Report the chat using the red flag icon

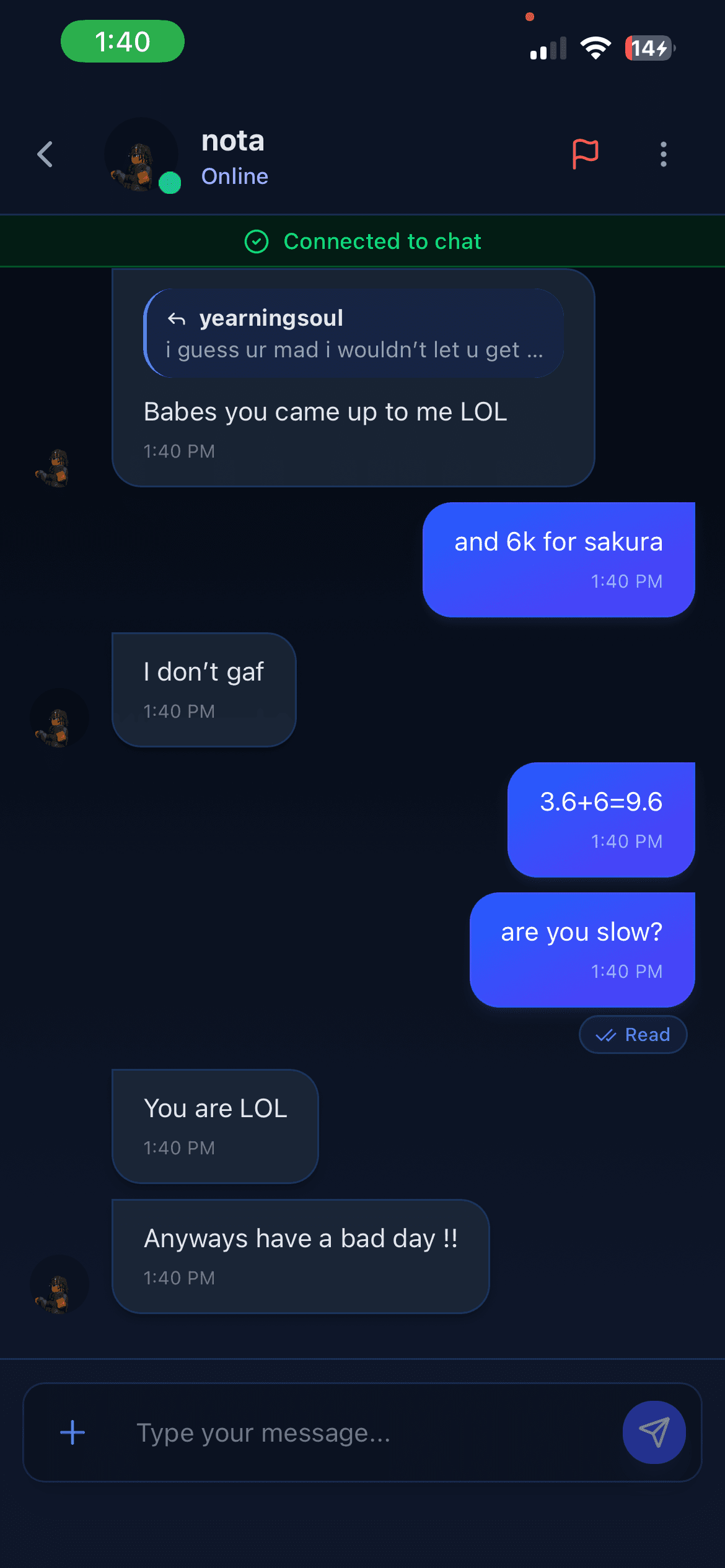pos(585,154)
